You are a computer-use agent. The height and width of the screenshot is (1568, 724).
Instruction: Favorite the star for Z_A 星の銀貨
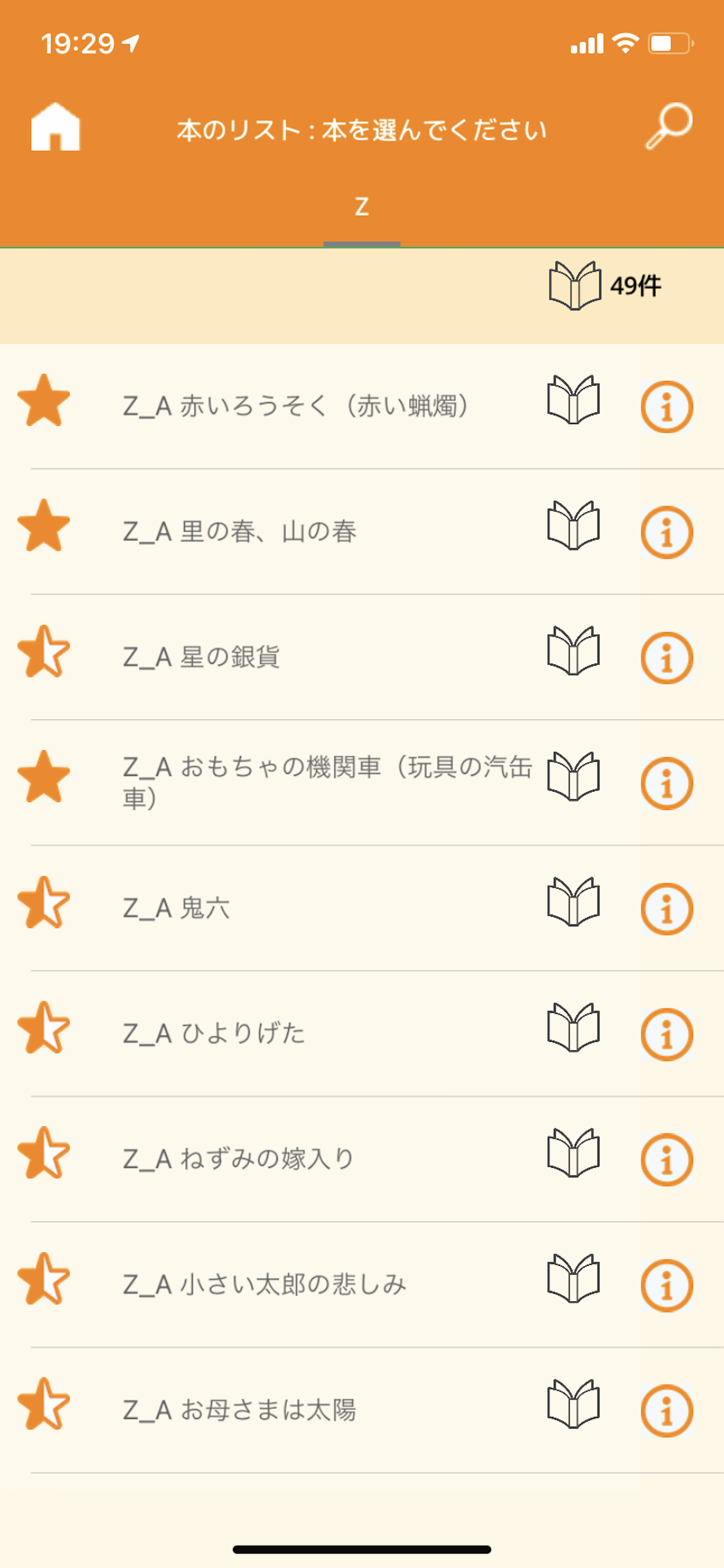click(x=44, y=652)
